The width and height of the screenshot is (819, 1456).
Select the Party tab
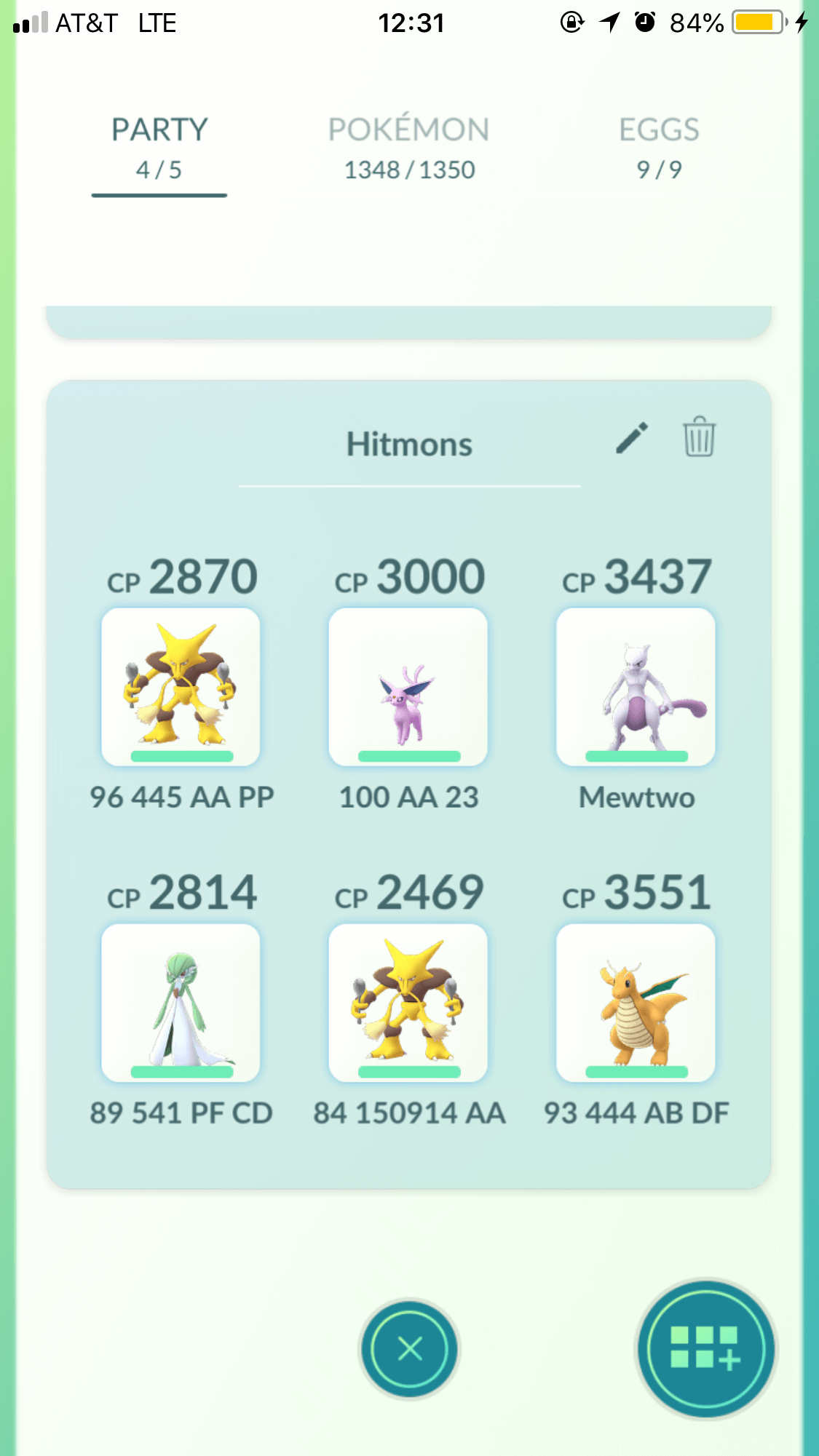click(x=159, y=149)
